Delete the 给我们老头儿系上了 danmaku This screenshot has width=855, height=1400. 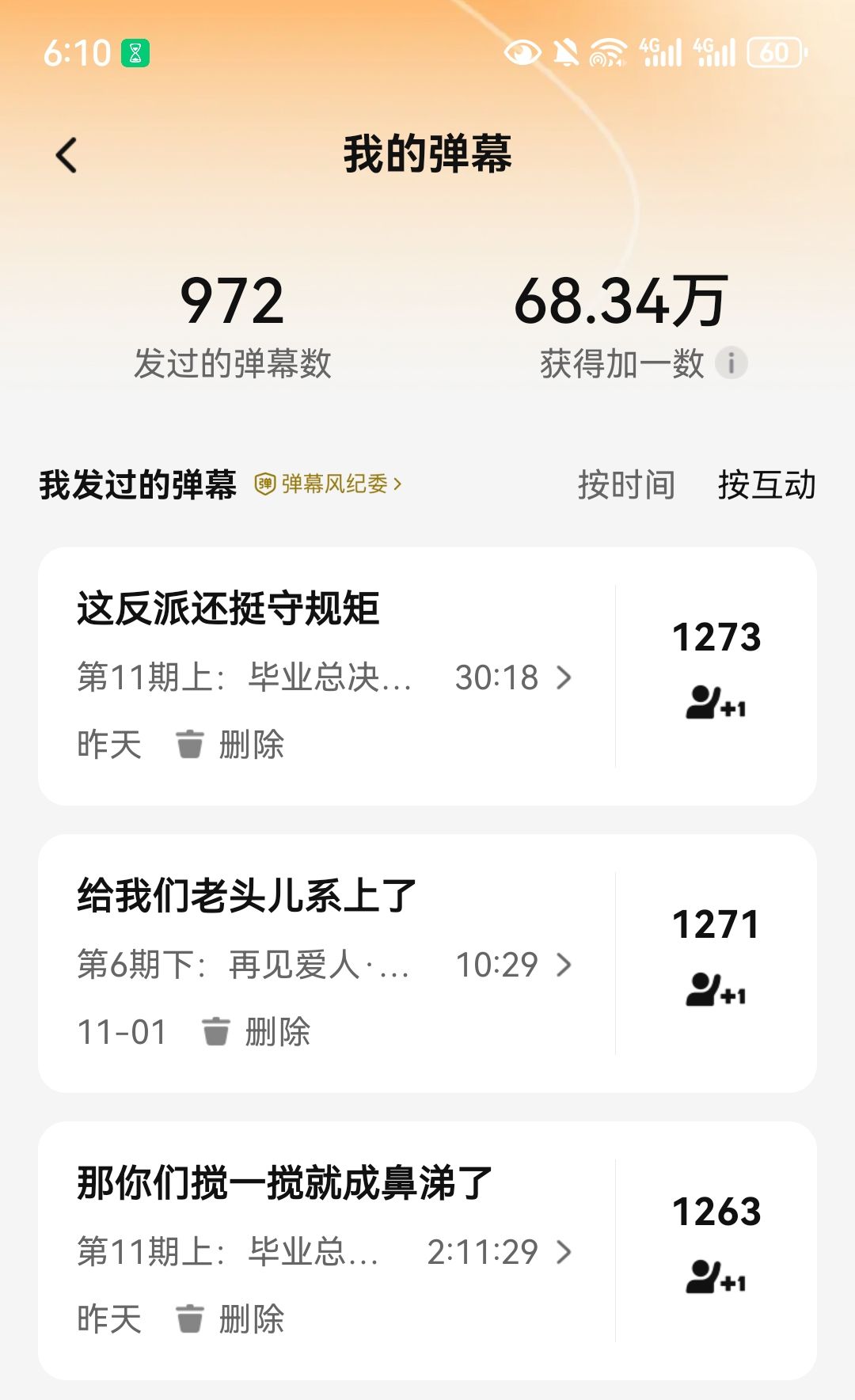pos(256,1032)
